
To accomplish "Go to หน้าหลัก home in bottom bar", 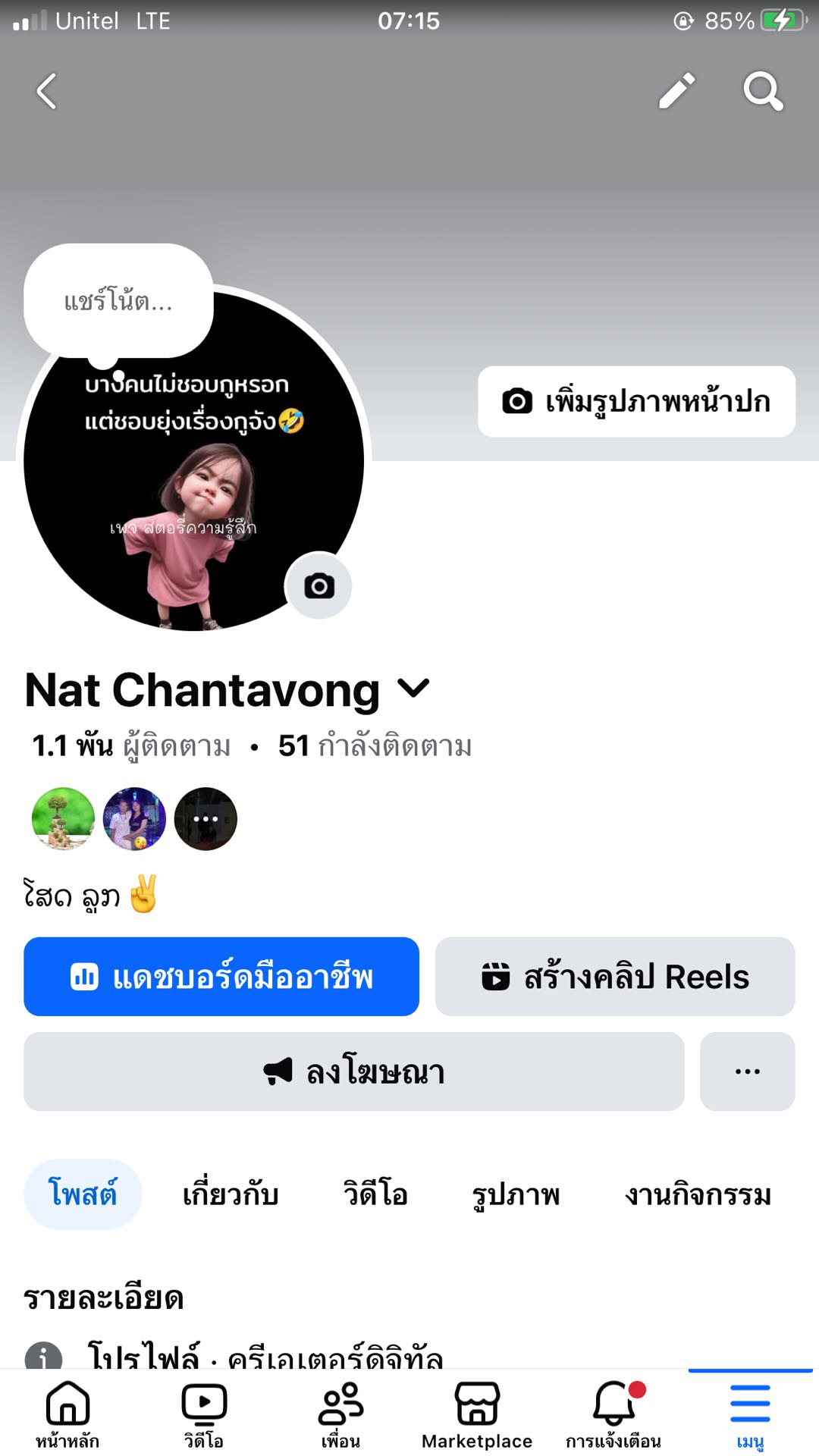I will tap(67, 1414).
